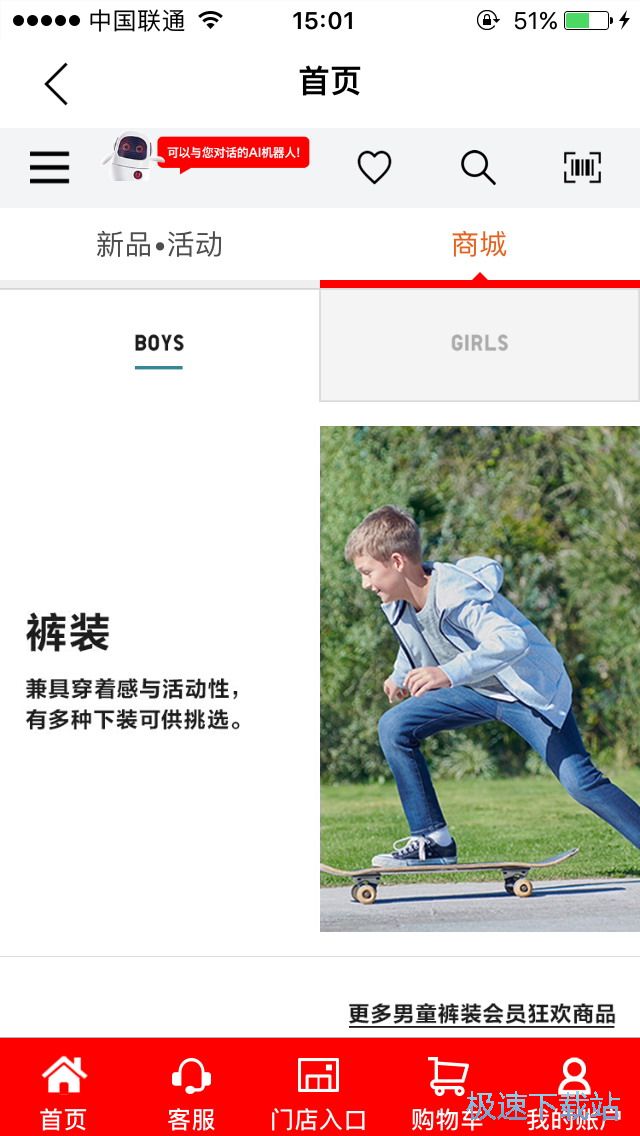This screenshot has width=640, height=1136.
Task: Switch to the 新品•活动 tab
Action: coord(159,245)
